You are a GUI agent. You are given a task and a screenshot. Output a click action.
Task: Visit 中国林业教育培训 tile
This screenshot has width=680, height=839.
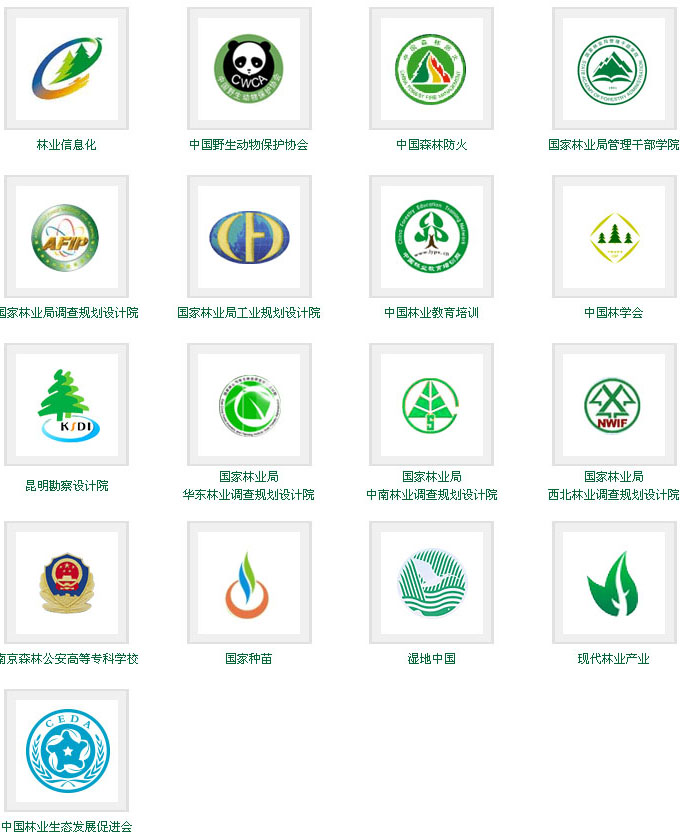[431, 237]
